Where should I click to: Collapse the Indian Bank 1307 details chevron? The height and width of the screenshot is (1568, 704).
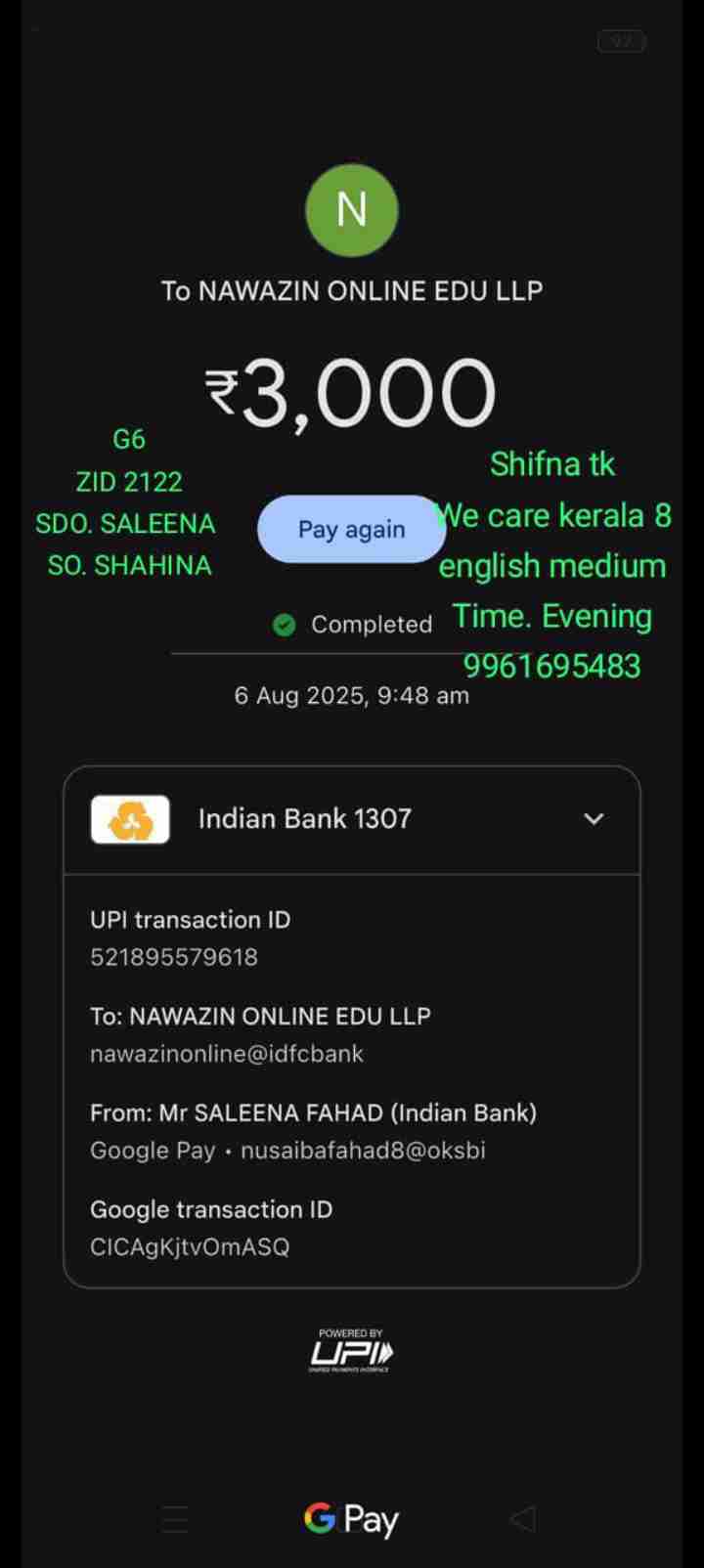(x=594, y=818)
